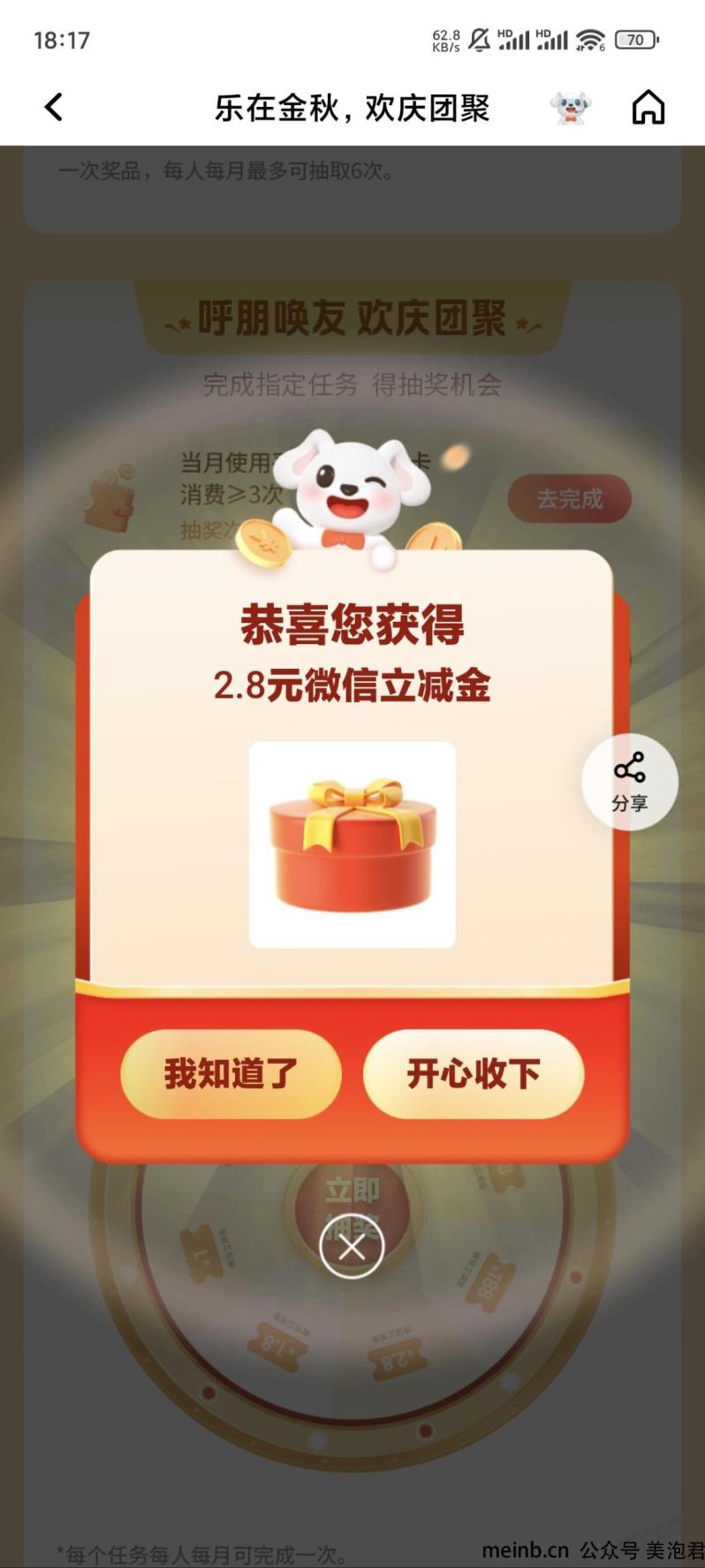This screenshot has height=1568, width=705.
Task: Close the prize popup with the X
Action: click(352, 1247)
